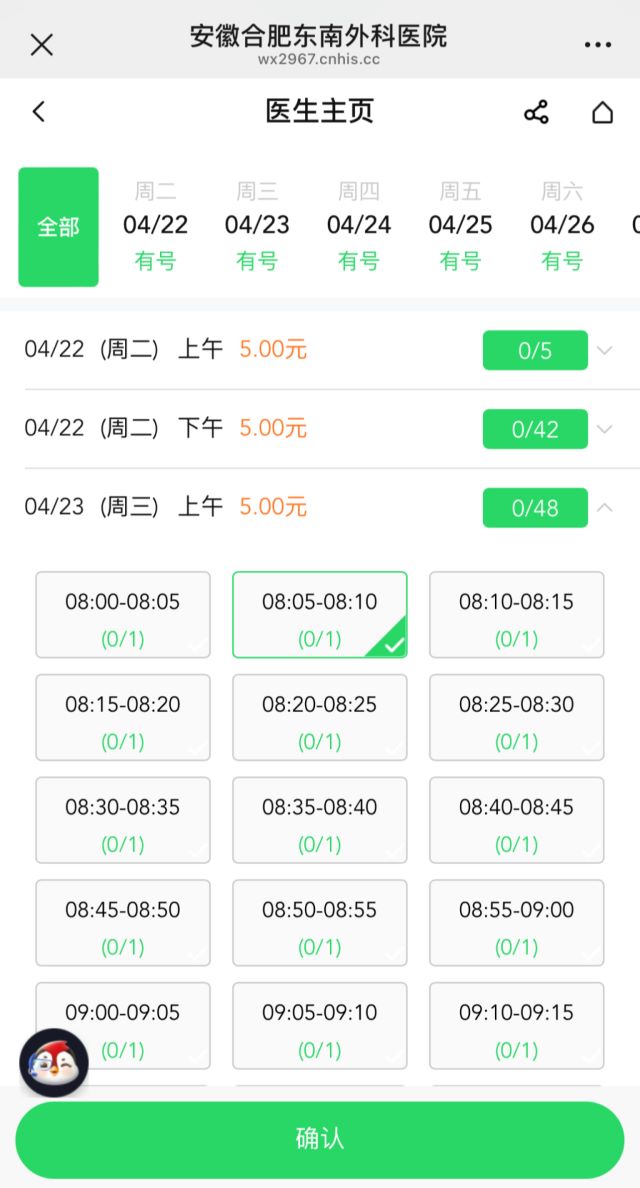The height and width of the screenshot is (1188, 640).
Task: Pick the 08:00-08:05 time slot
Action: tap(123, 615)
